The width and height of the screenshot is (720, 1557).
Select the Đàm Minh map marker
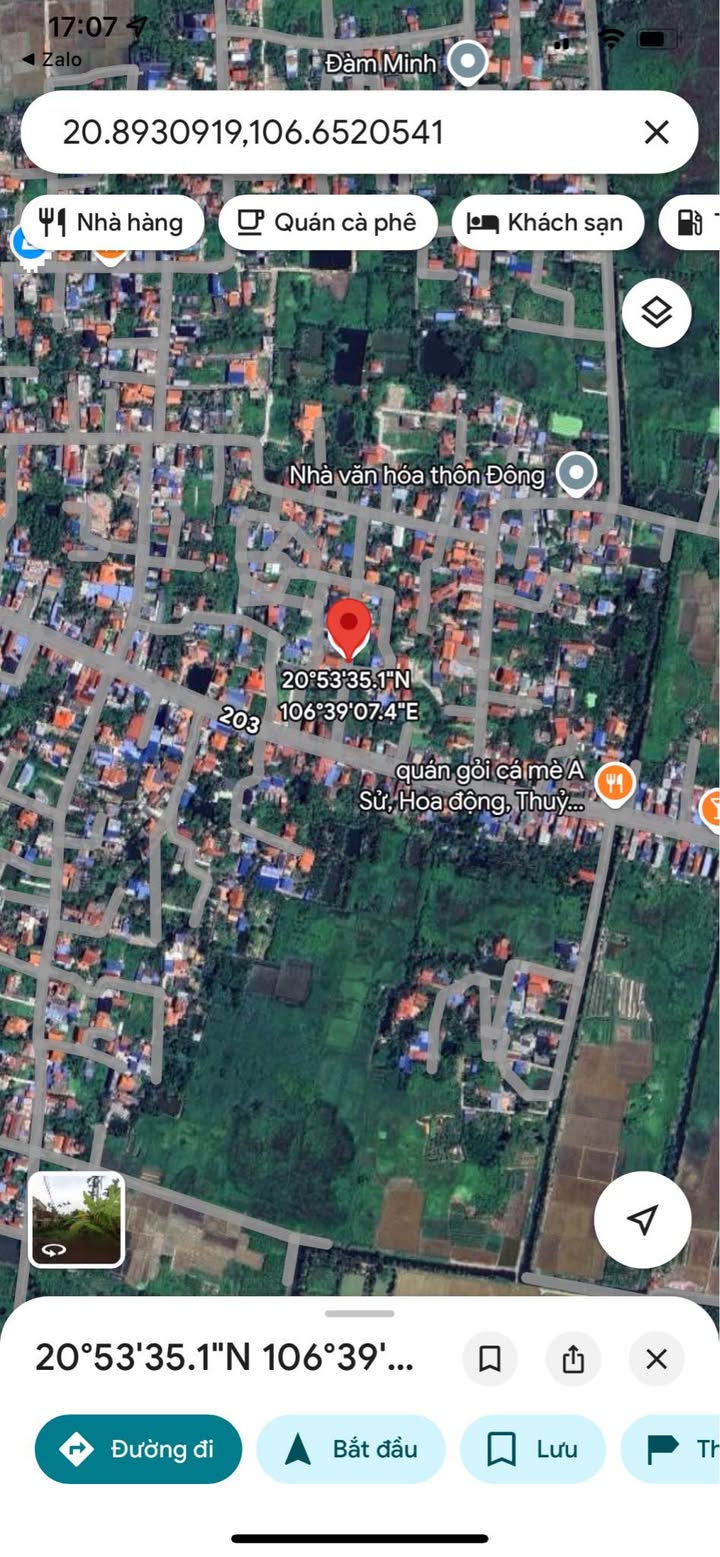[467, 62]
